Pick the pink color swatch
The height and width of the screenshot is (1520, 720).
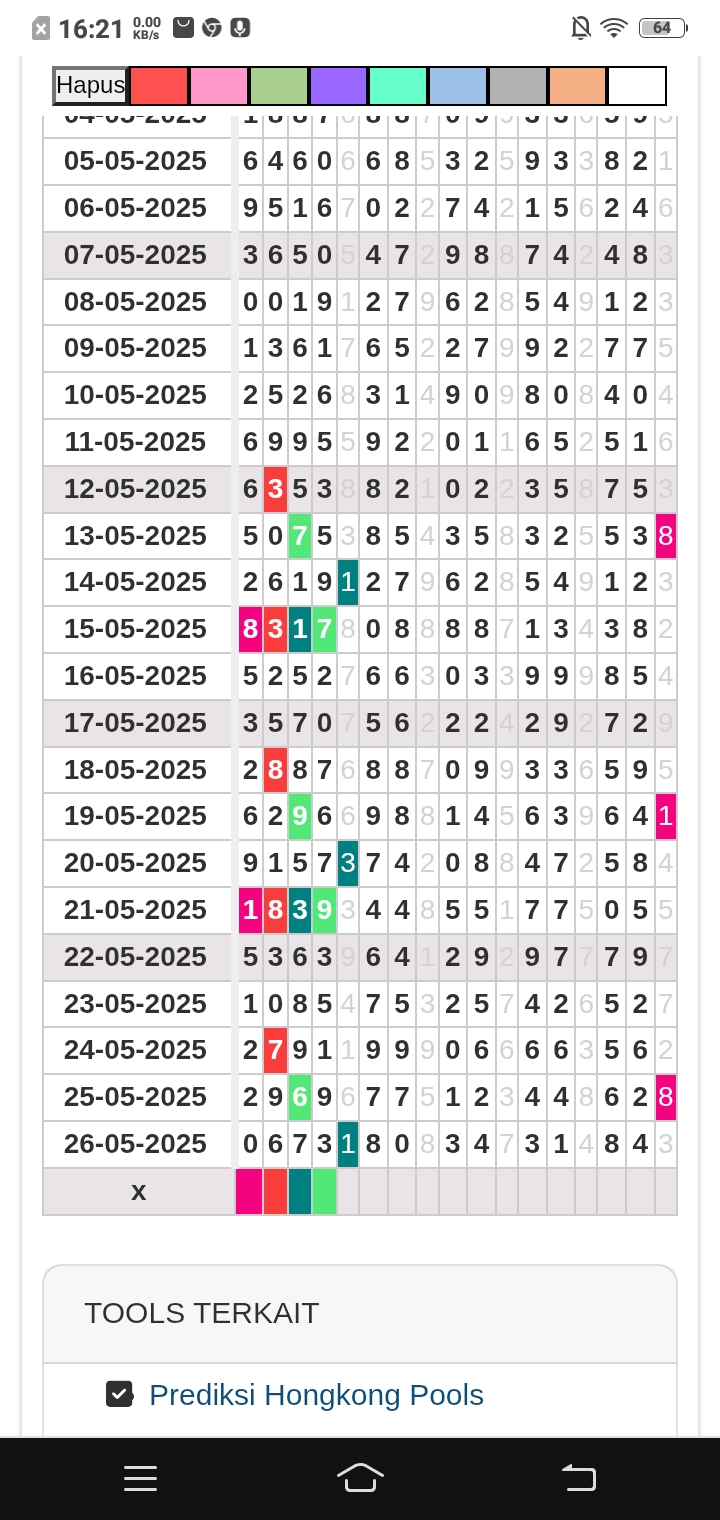click(x=219, y=86)
